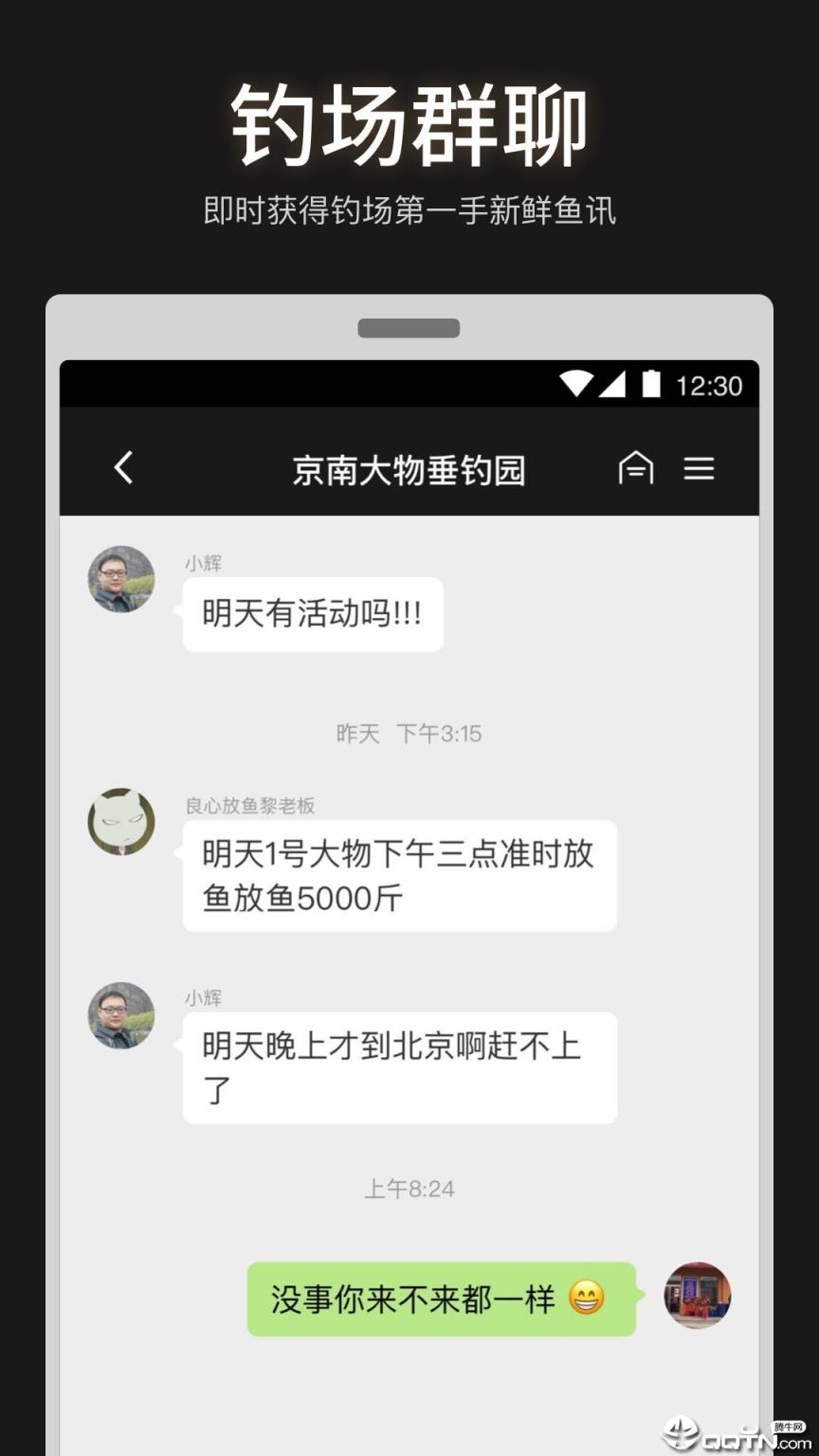Tap the back arrow to leave the chat

[121, 468]
